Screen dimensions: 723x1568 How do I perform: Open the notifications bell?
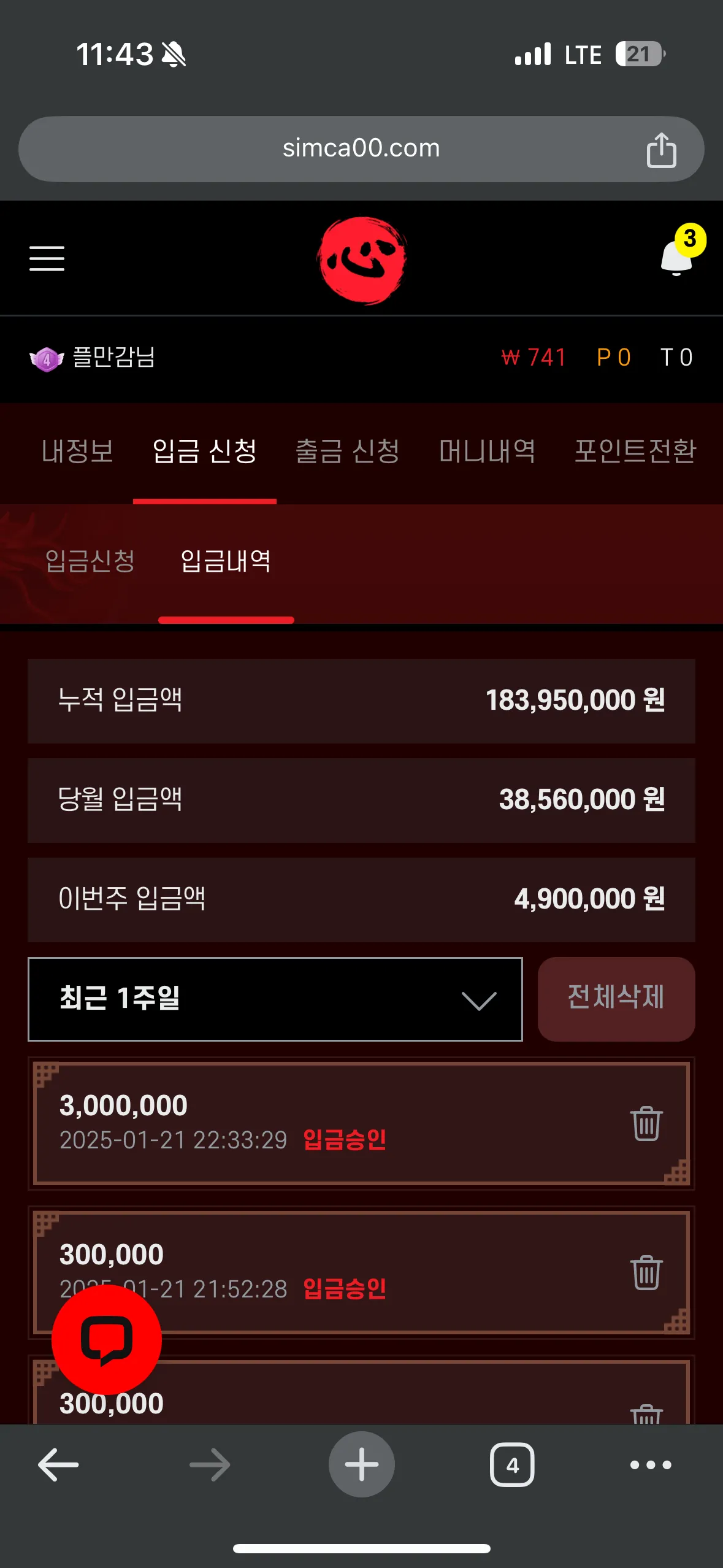click(x=677, y=257)
